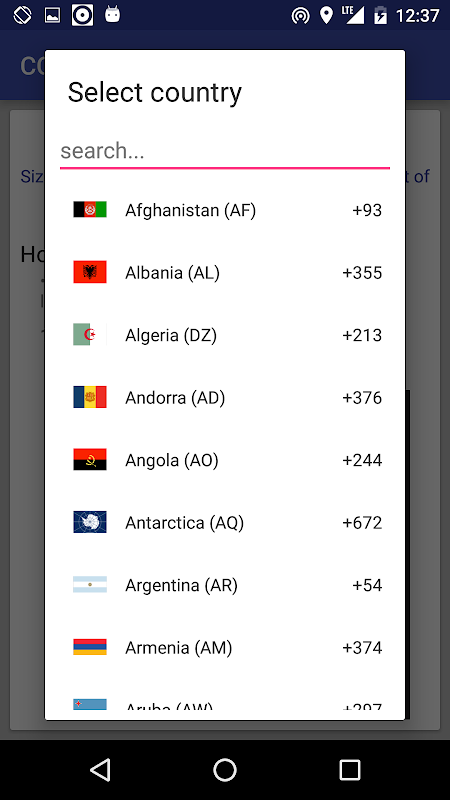Pick Argentina (AR) +54
450x800 pixels.
coord(225,585)
